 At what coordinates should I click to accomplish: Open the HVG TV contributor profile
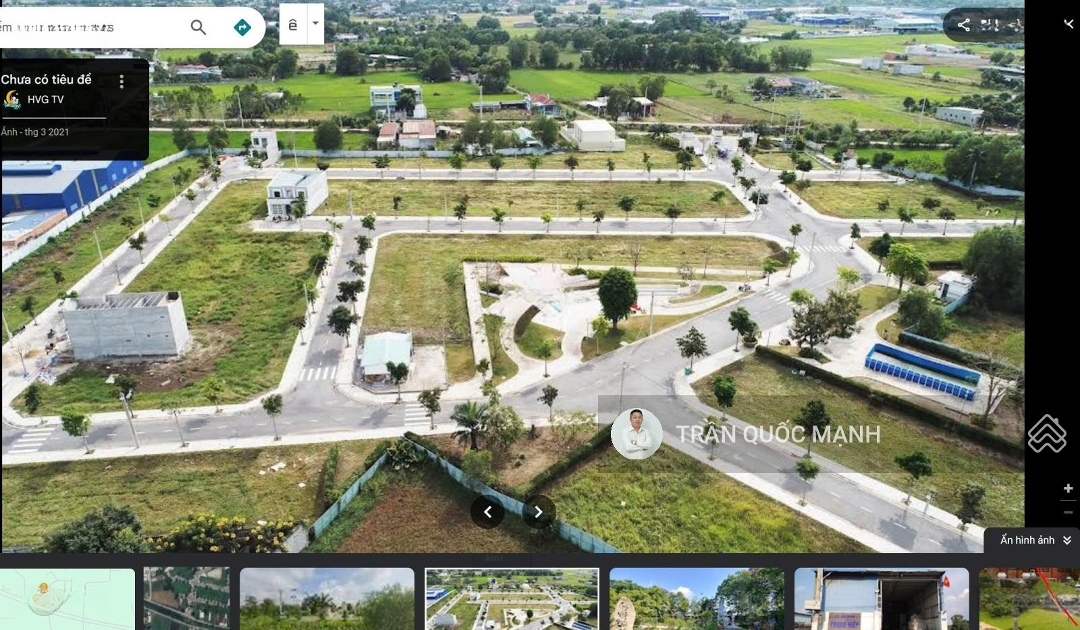45,99
